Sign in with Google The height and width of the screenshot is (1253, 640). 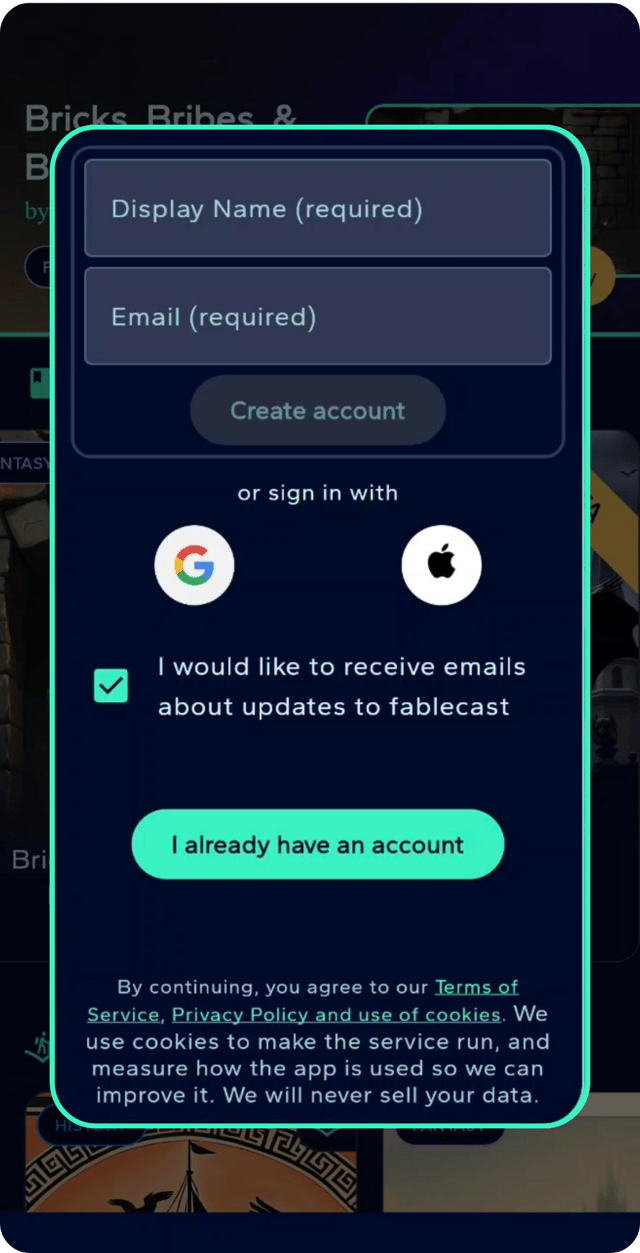[x=194, y=566]
